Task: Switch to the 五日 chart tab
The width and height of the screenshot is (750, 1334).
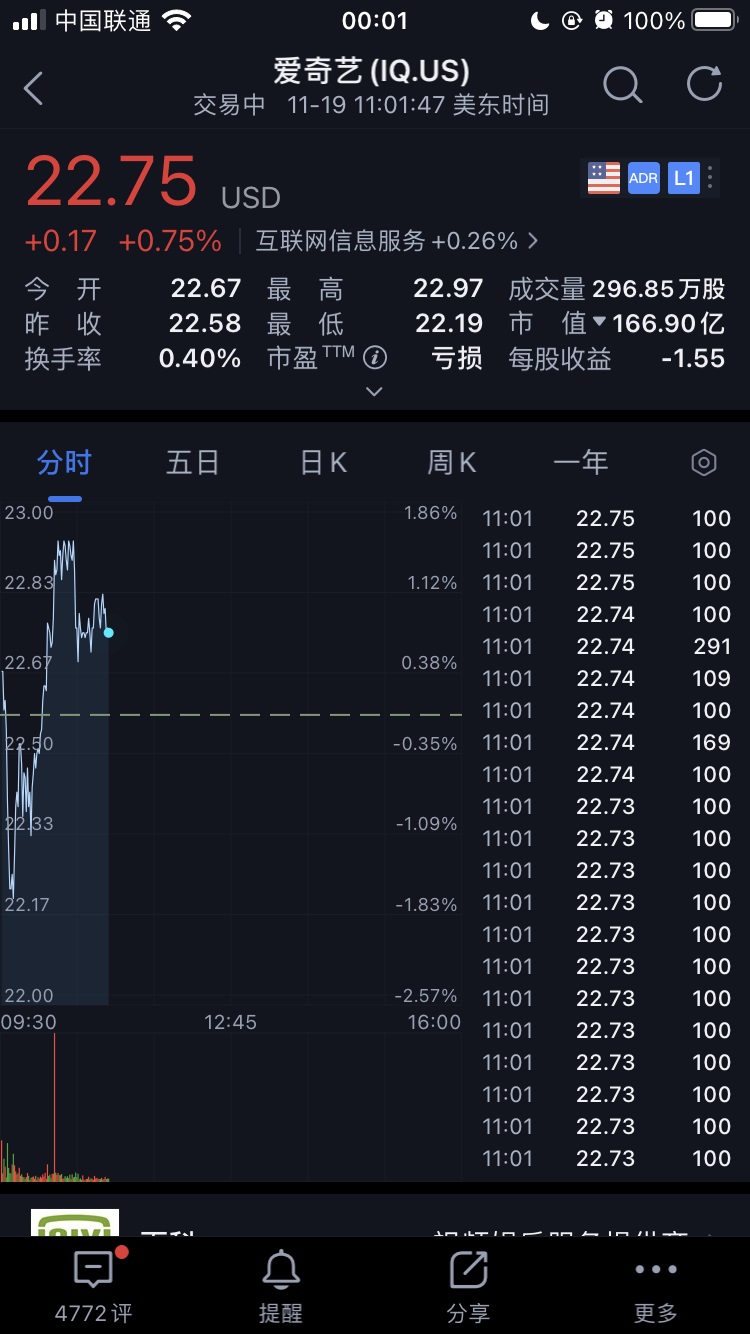Action: click(x=192, y=462)
